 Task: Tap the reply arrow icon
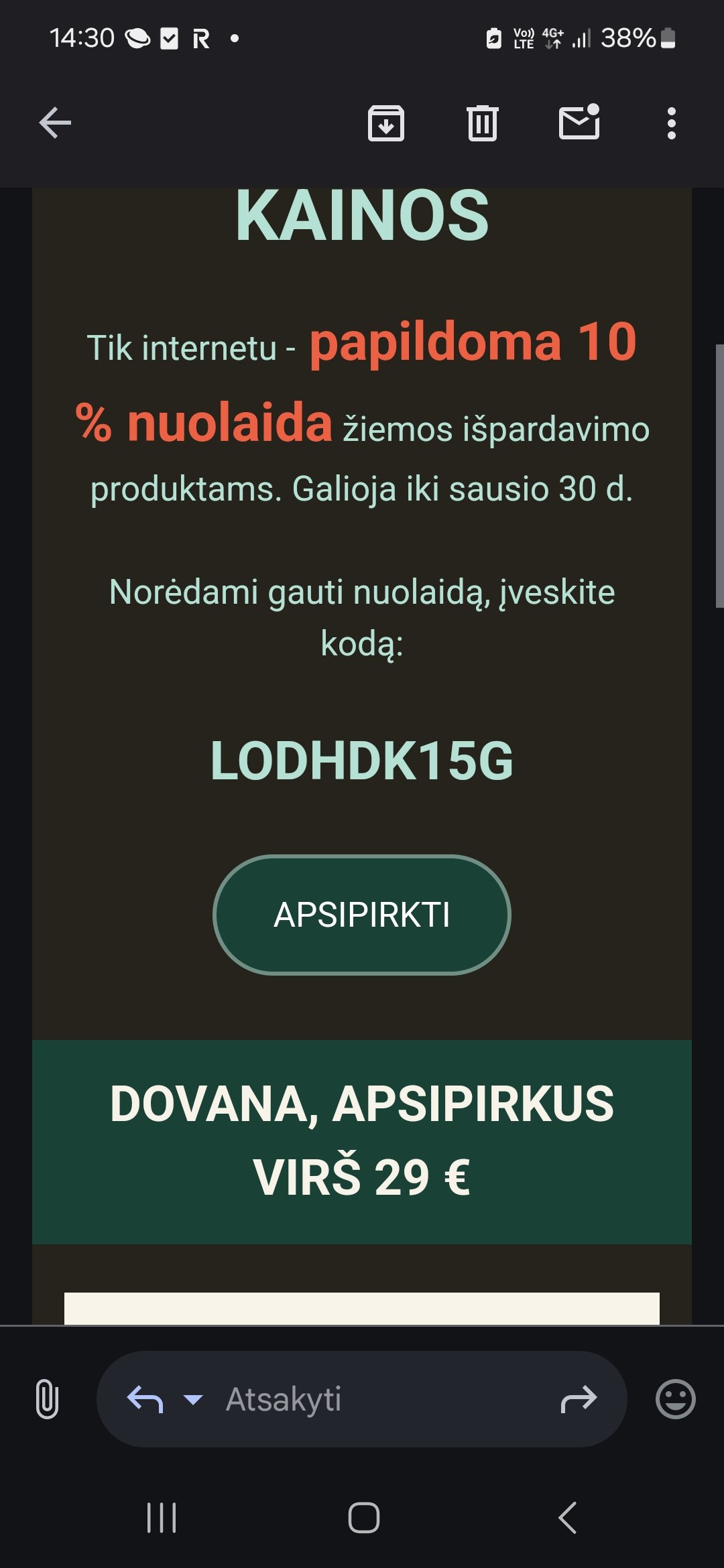click(x=145, y=1399)
